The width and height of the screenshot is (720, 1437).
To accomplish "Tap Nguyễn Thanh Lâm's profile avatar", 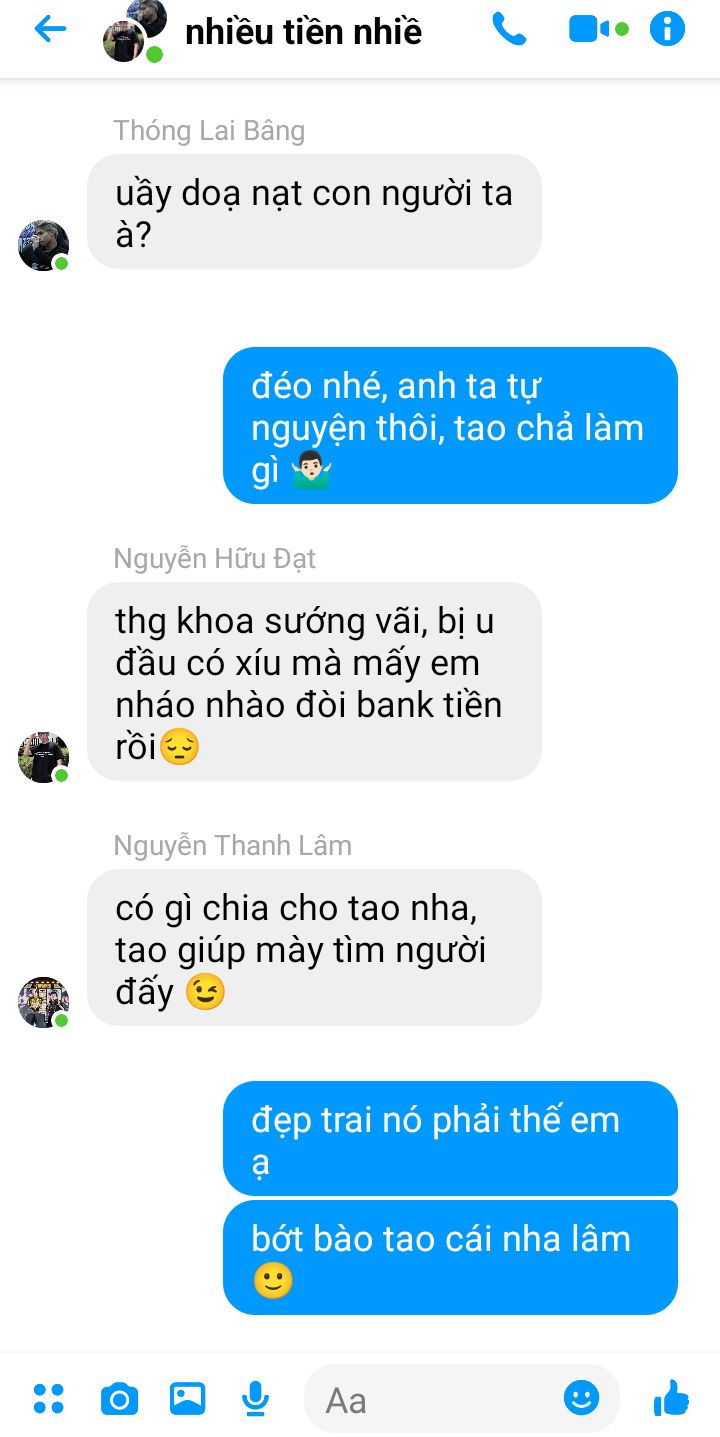I will pyautogui.click(x=44, y=1002).
